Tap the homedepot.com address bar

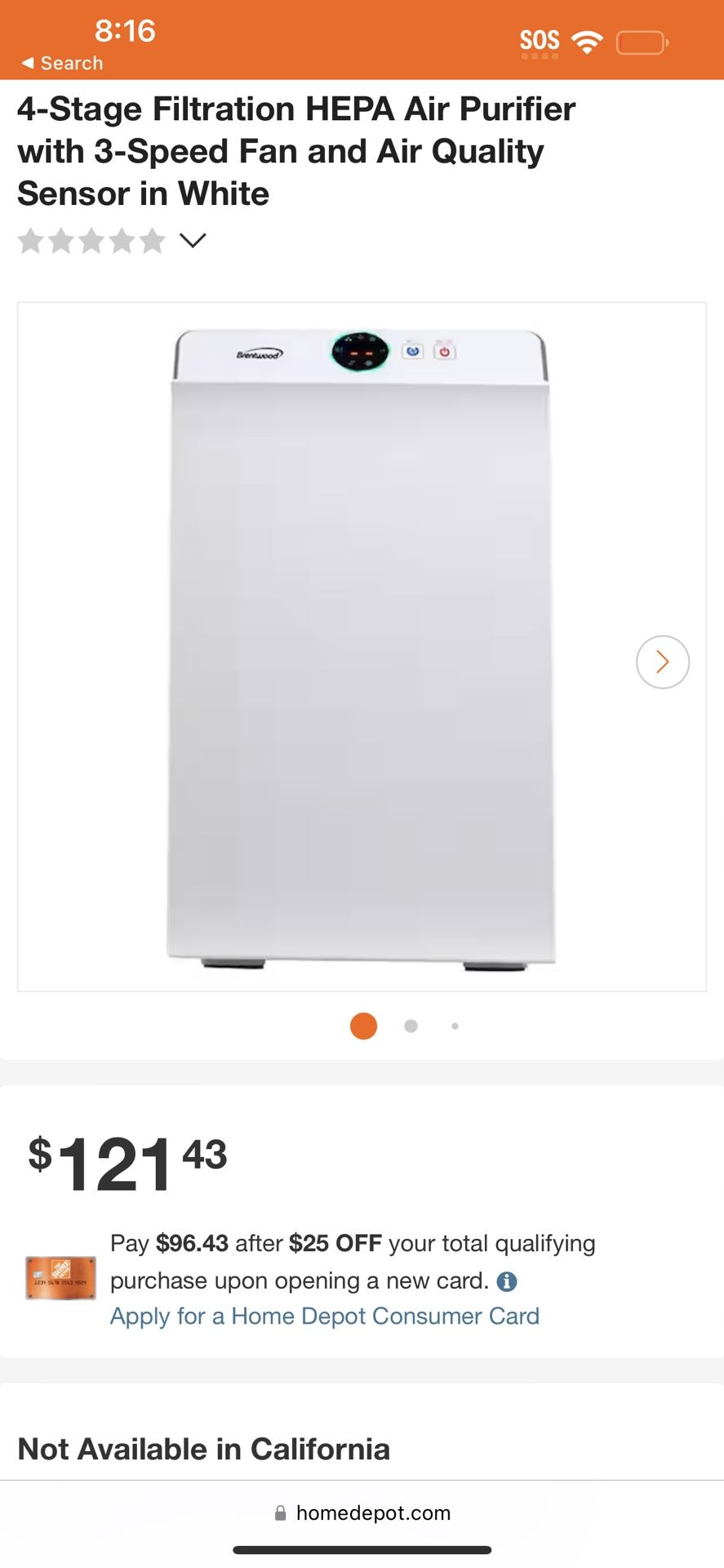coord(362,1512)
